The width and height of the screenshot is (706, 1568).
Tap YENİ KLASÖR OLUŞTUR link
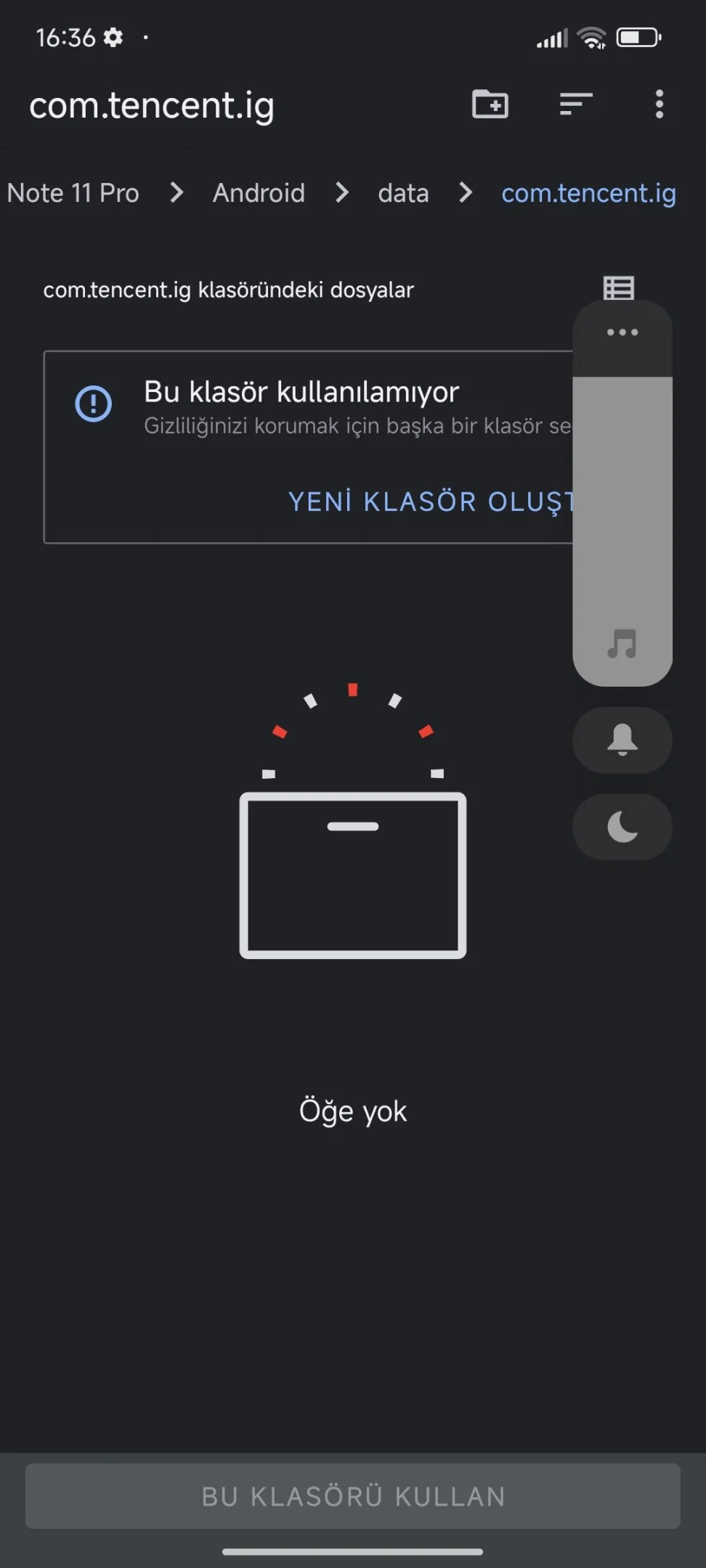tap(431, 502)
